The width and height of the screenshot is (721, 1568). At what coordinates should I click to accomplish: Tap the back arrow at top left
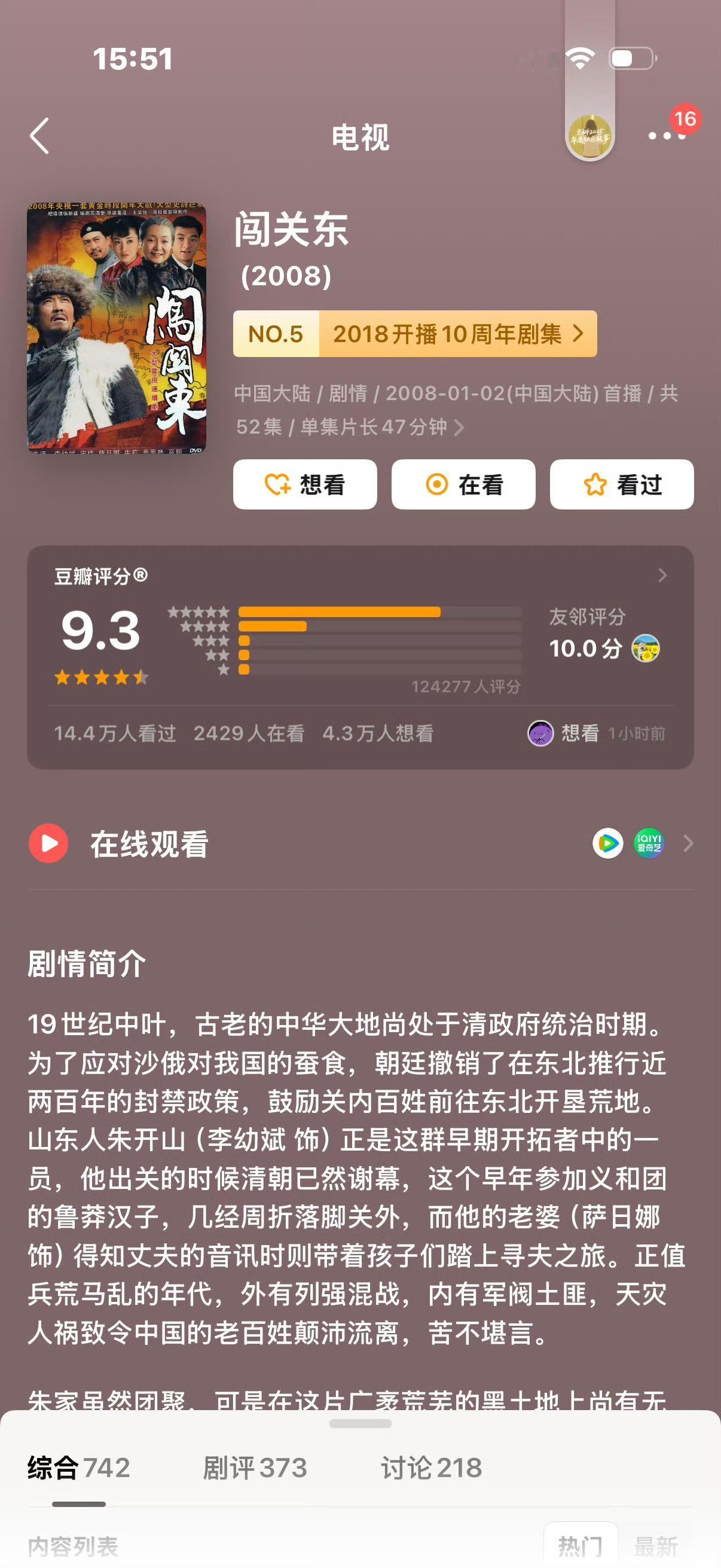click(38, 135)
